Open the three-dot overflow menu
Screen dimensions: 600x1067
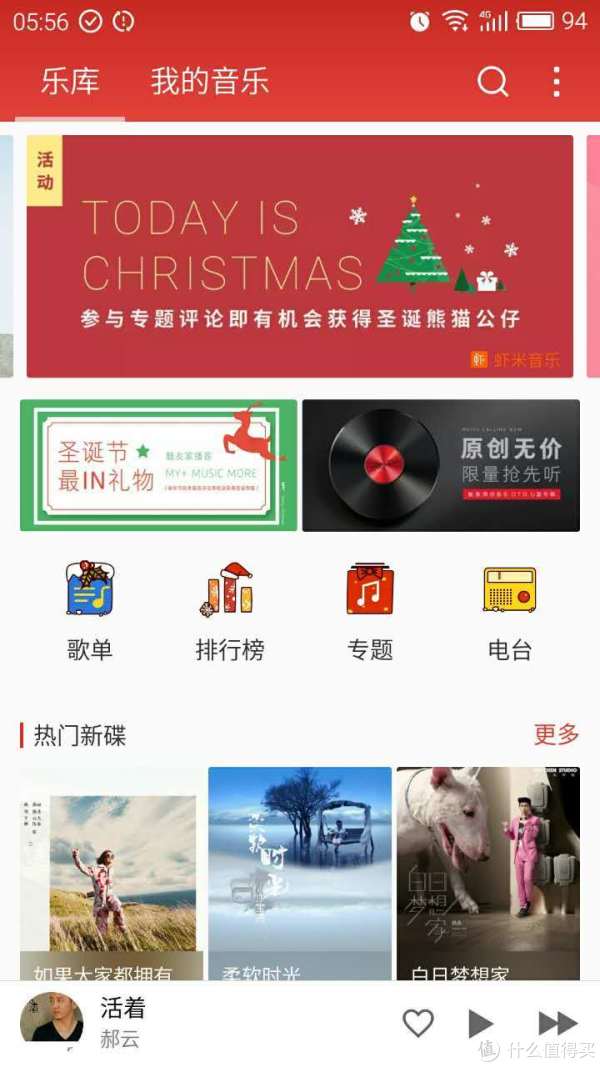556,82
